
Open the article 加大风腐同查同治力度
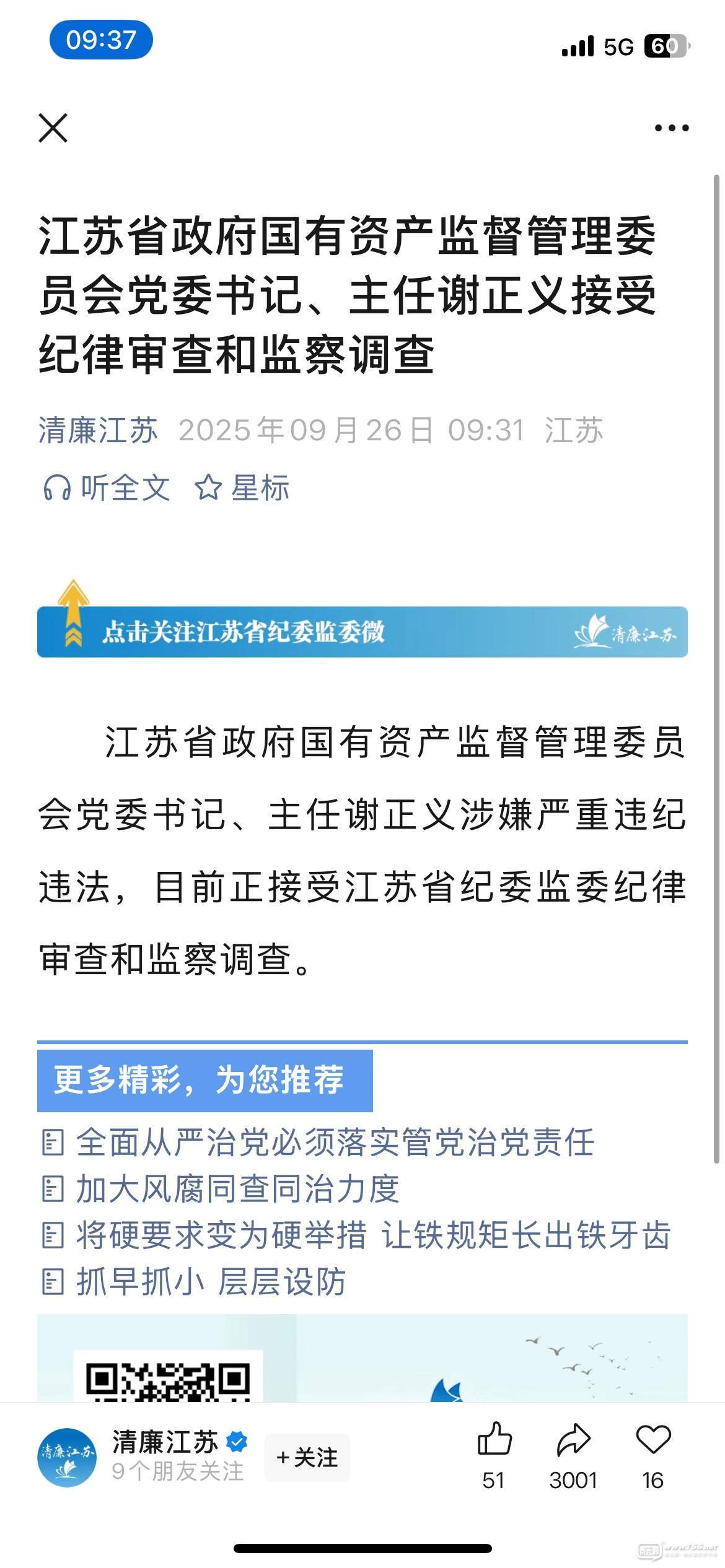pos(237,1189)
